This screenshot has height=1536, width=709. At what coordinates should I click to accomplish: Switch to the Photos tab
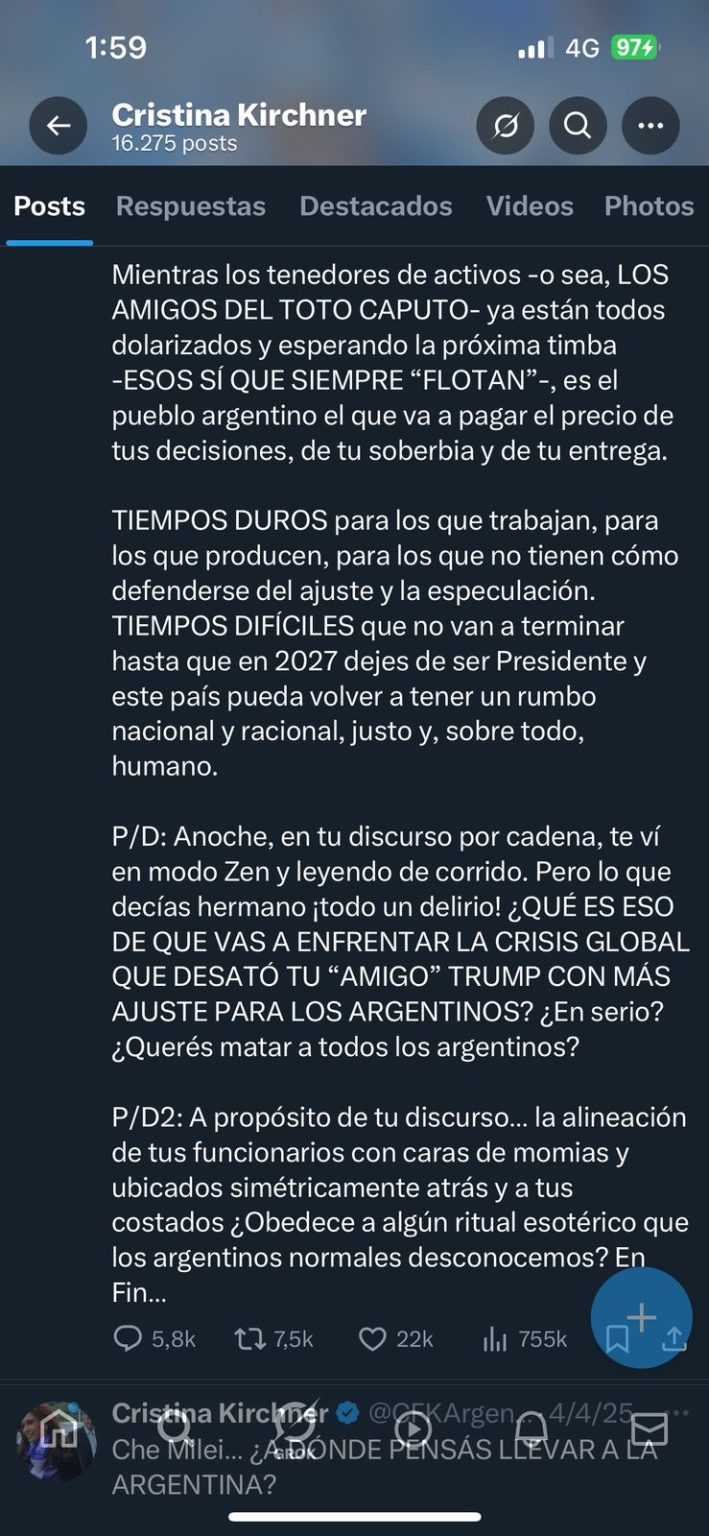(x=648, y=206)
